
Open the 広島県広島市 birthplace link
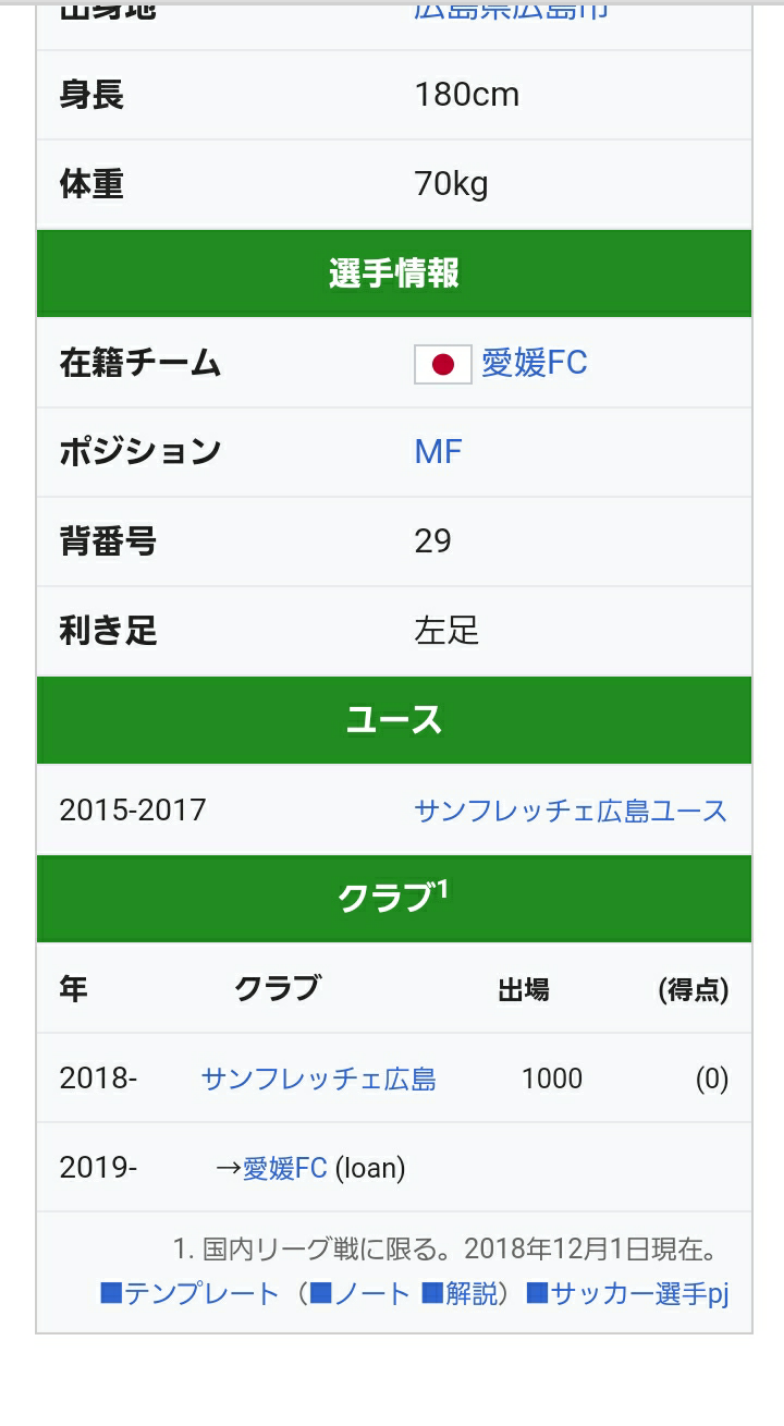coord(511,11)
